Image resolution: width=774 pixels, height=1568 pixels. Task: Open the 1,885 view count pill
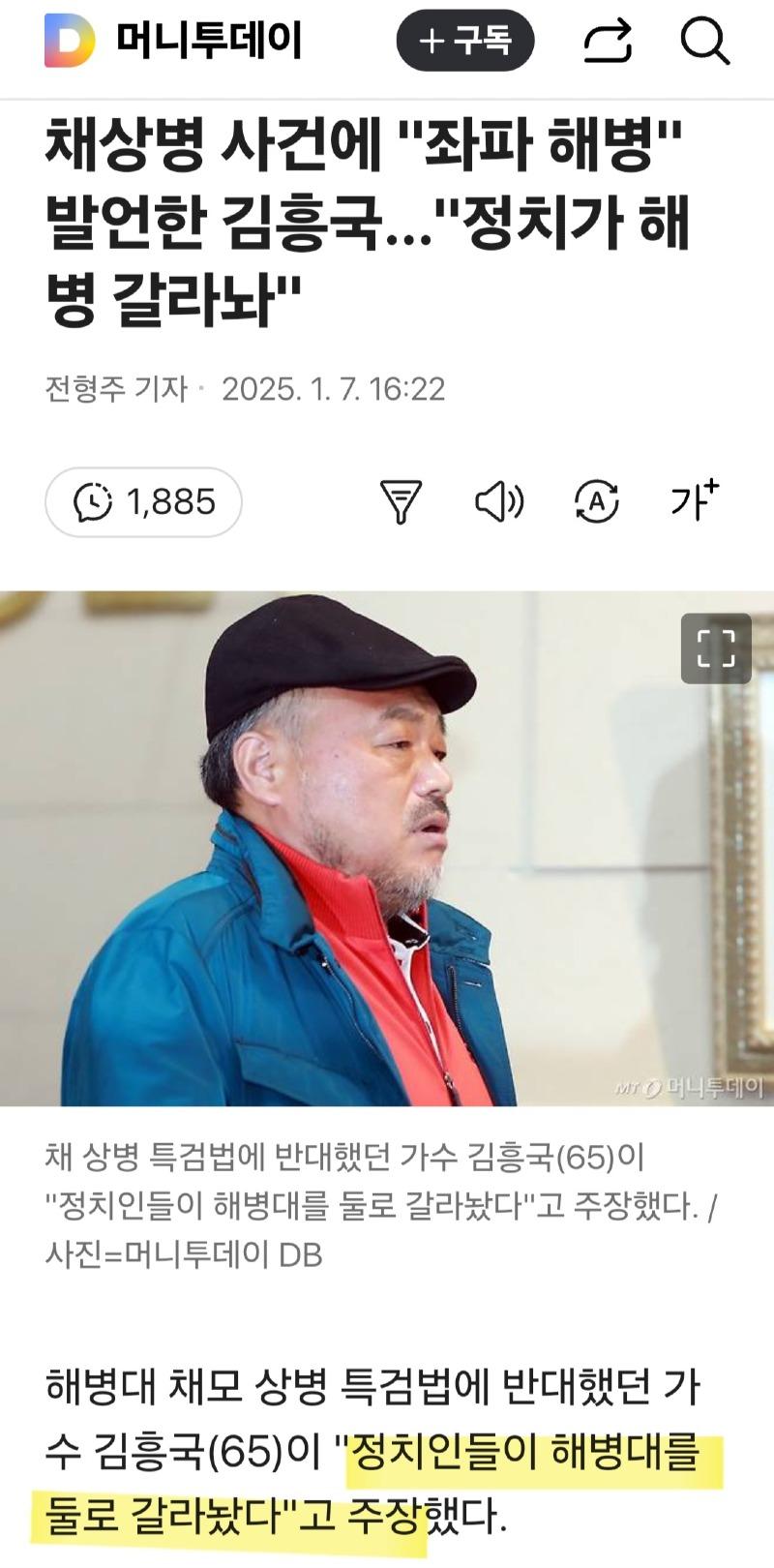tap(143, 501)
